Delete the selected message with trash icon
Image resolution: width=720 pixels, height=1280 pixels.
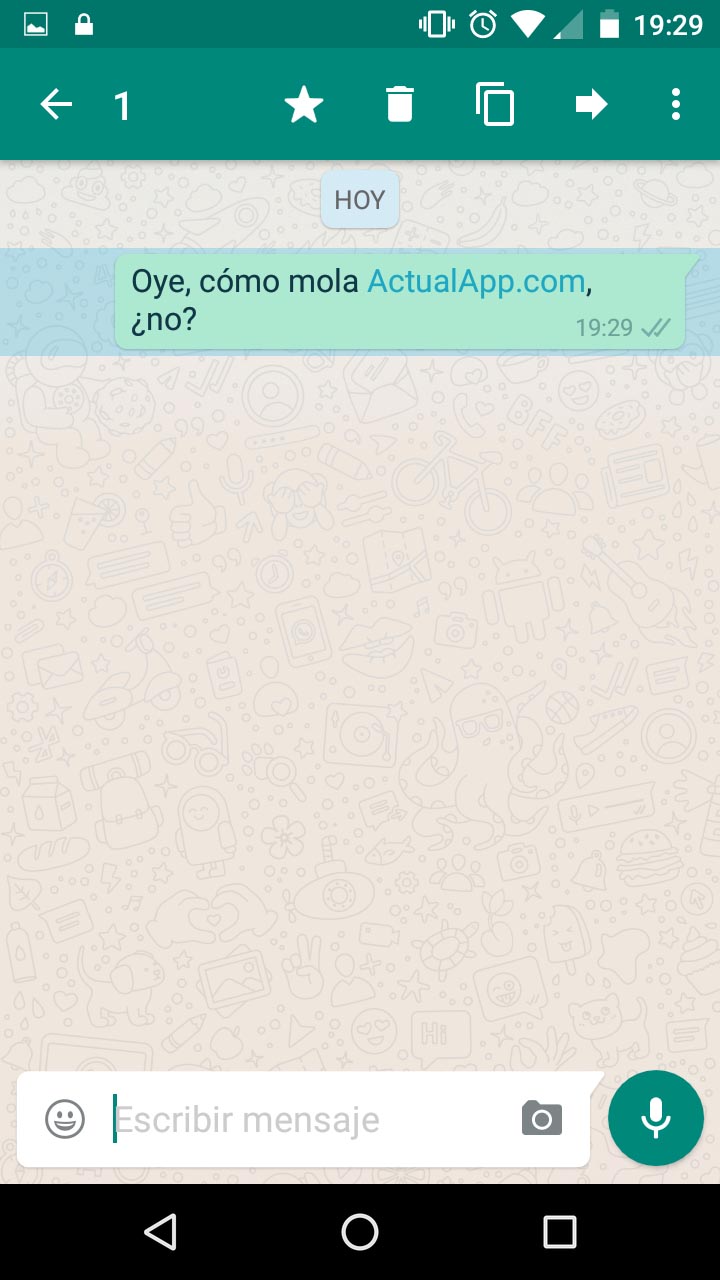(x=400, y=104)
